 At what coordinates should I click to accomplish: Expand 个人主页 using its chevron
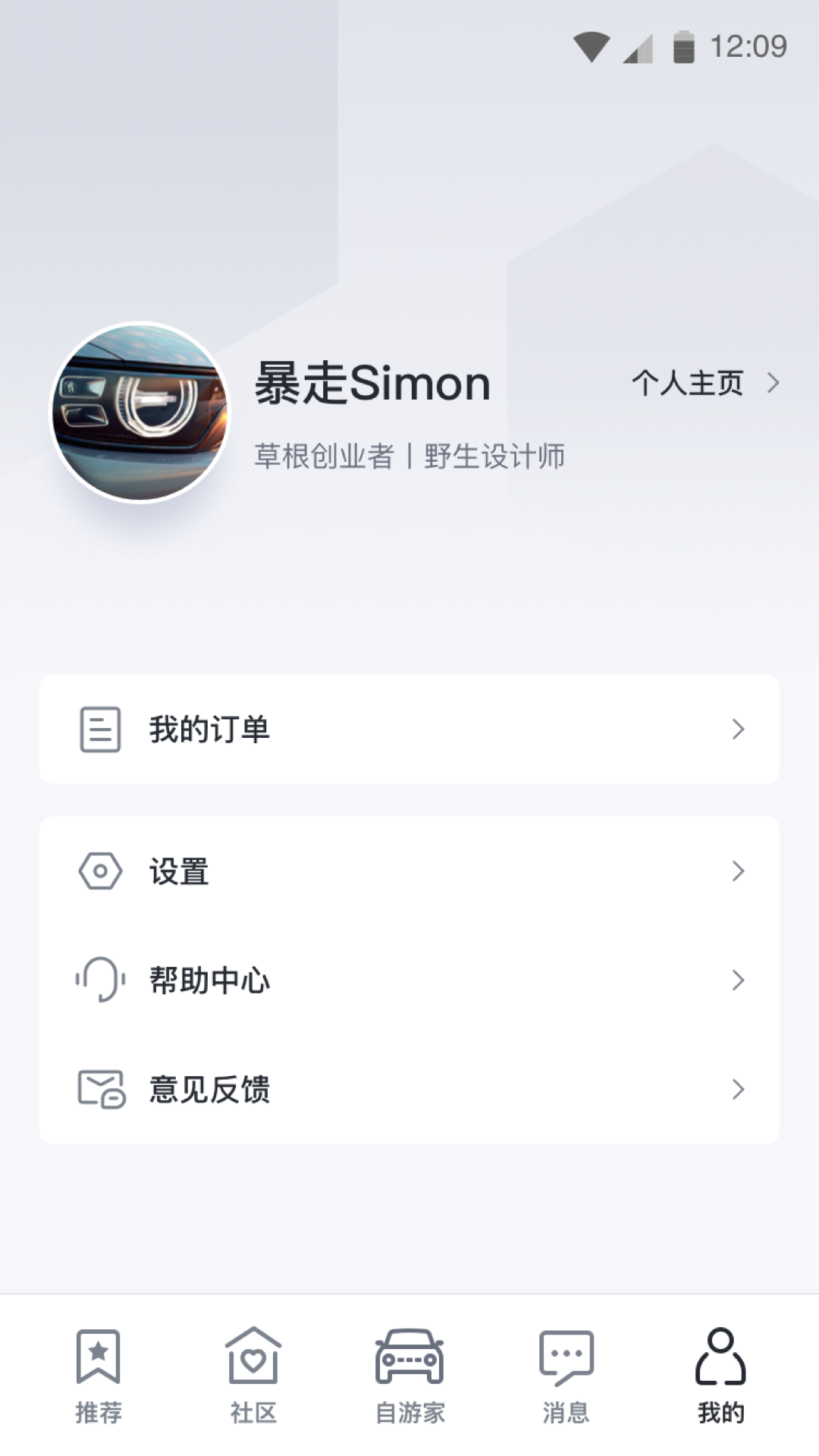773,384
